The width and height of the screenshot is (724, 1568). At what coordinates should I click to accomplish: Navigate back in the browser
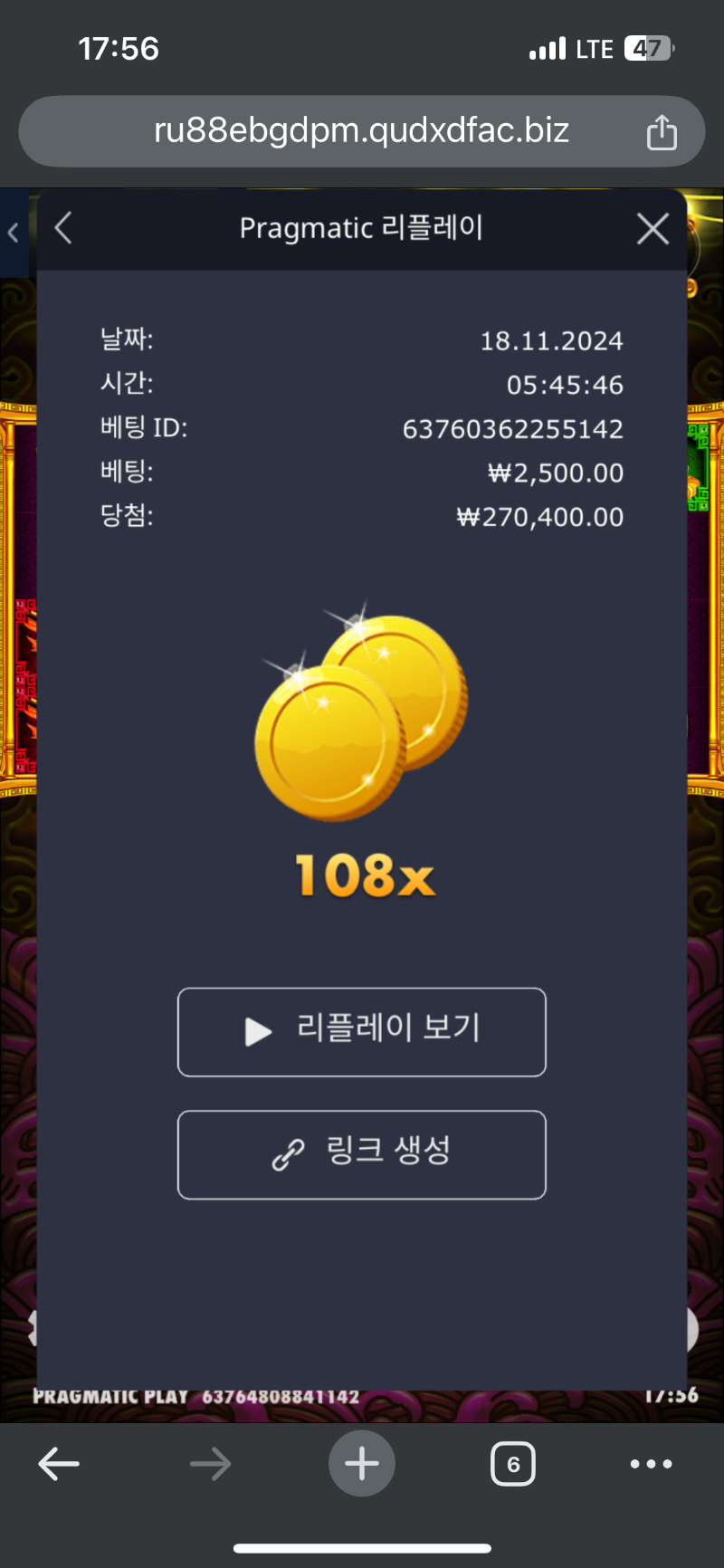coord(60,1464)
